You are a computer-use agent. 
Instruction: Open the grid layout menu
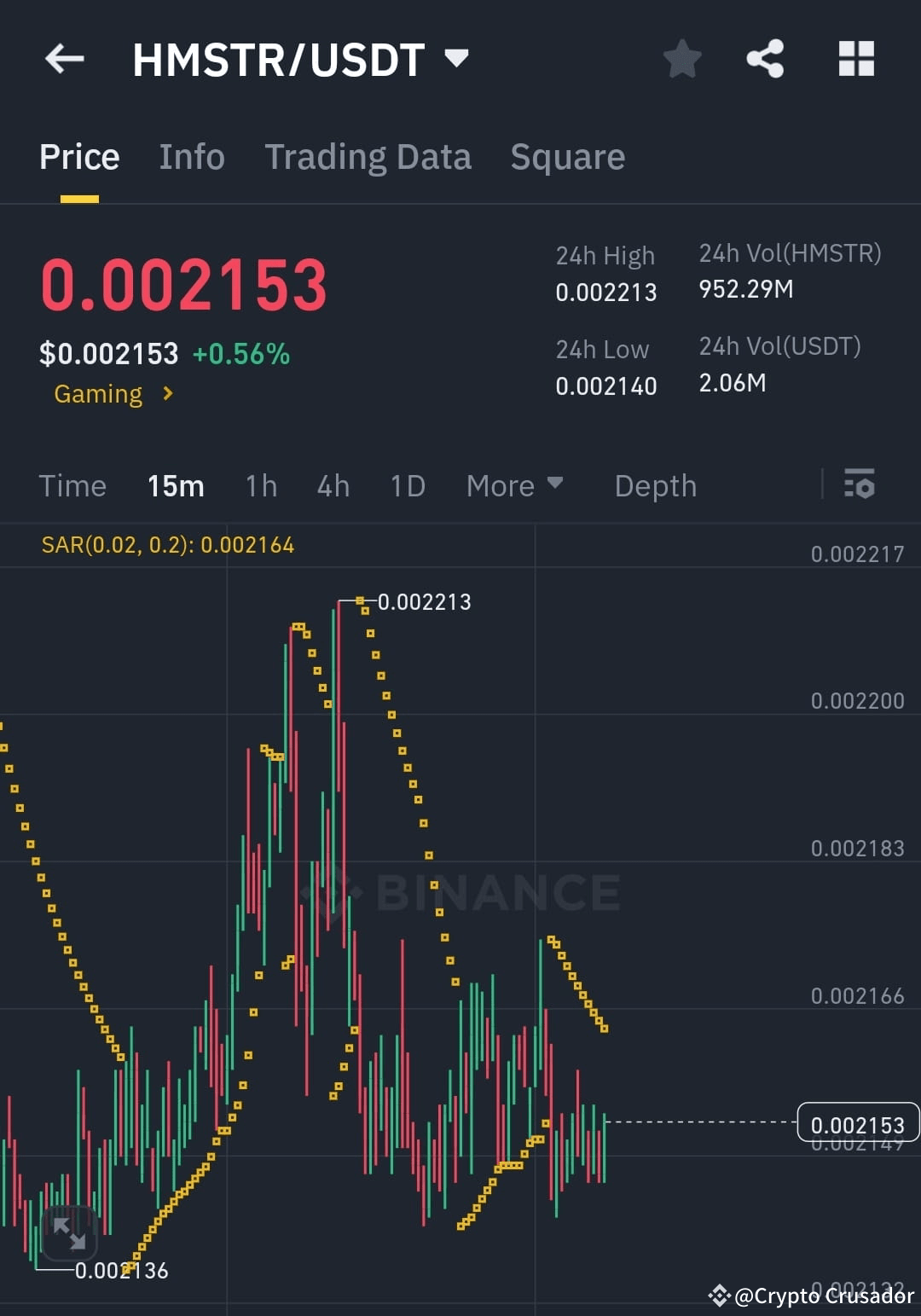[856, 59]
